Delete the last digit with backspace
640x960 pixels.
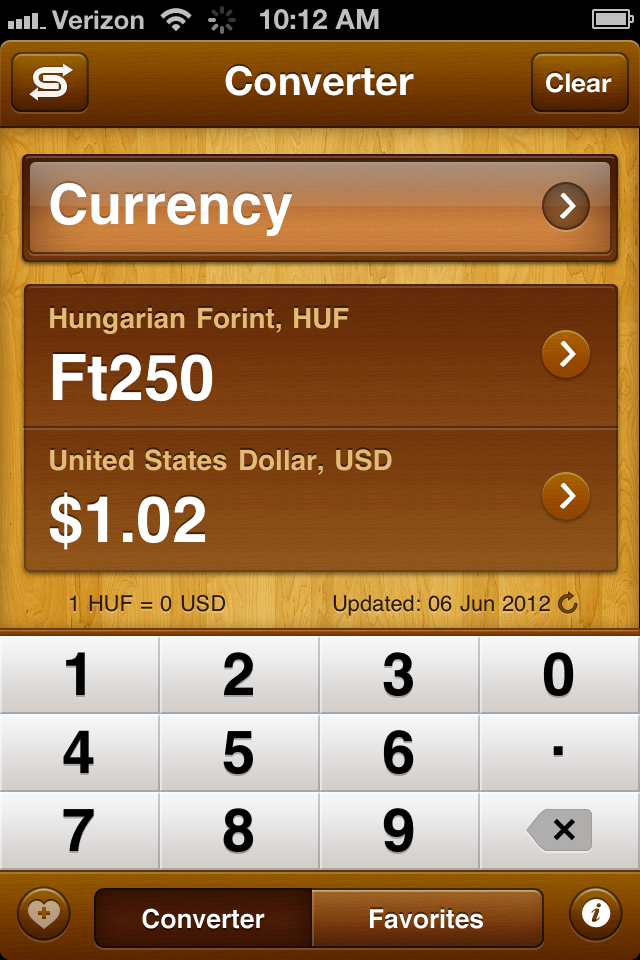[x=559, y=830]
